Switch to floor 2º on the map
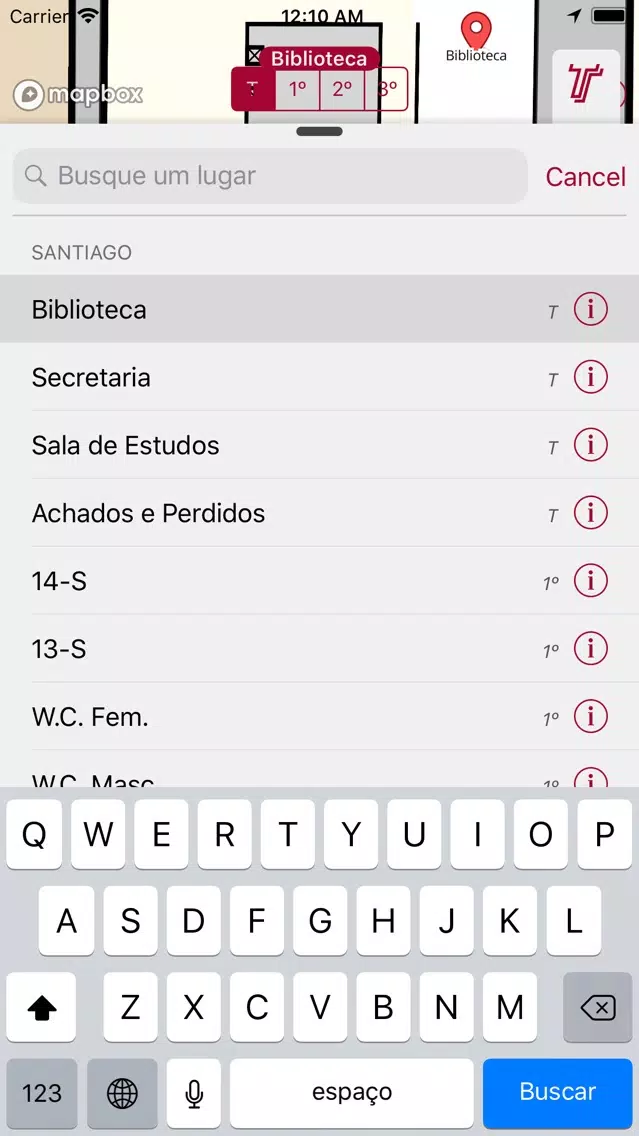This screenshot has width=639, height=1136. pos(342,90)
